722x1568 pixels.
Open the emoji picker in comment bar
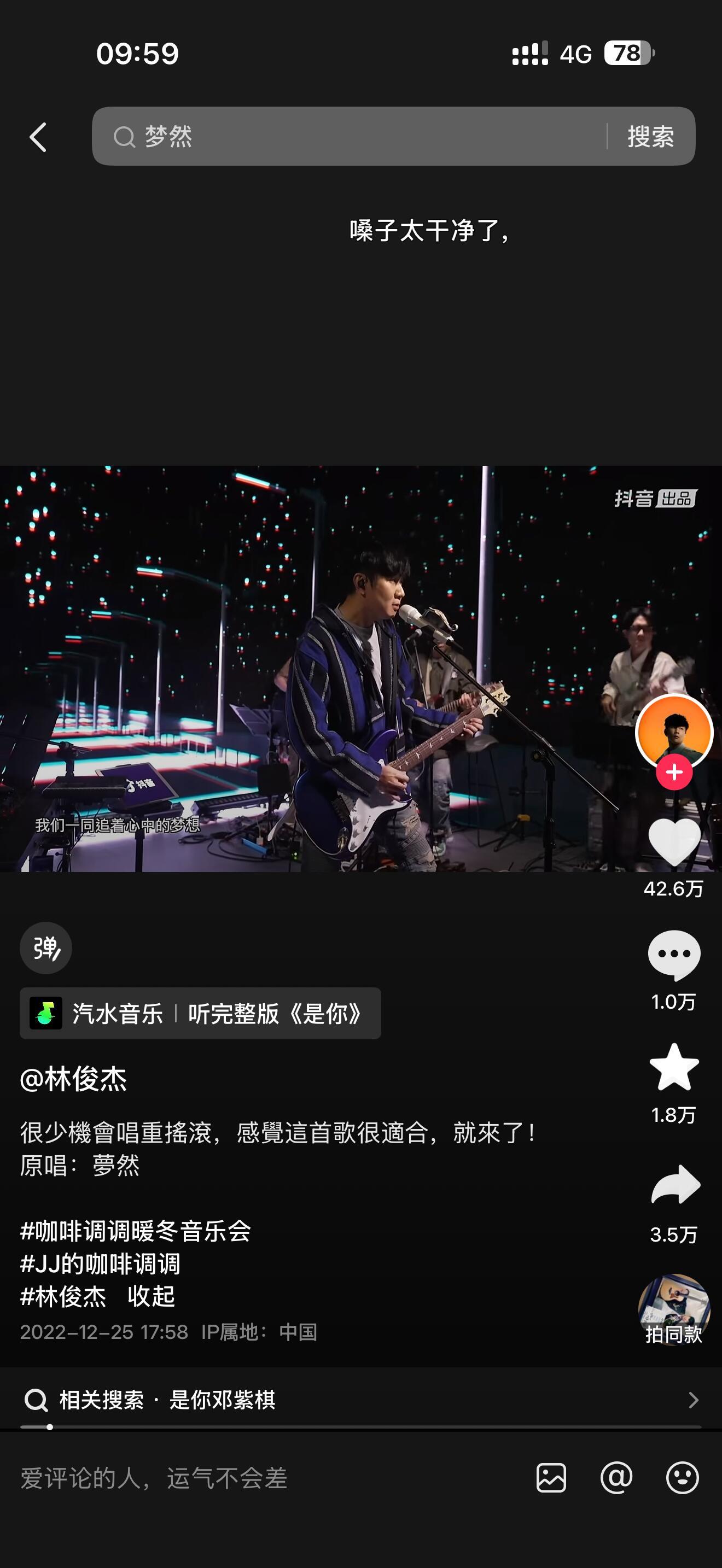click(683, 1478)
